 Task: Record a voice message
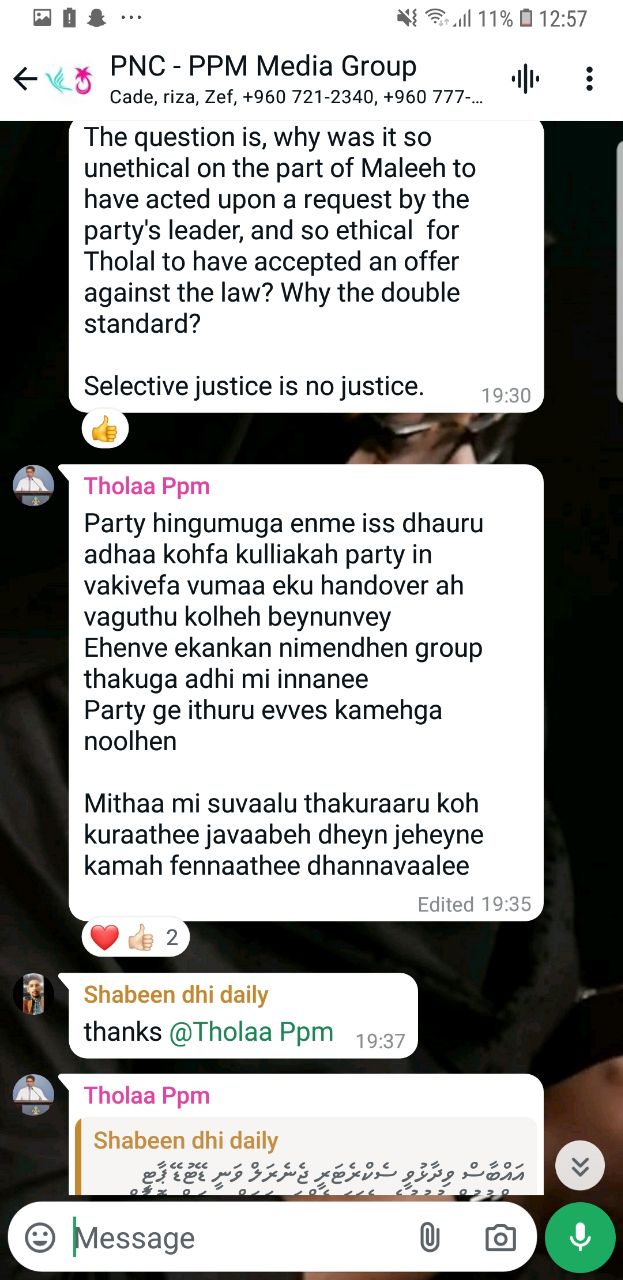579,1238
